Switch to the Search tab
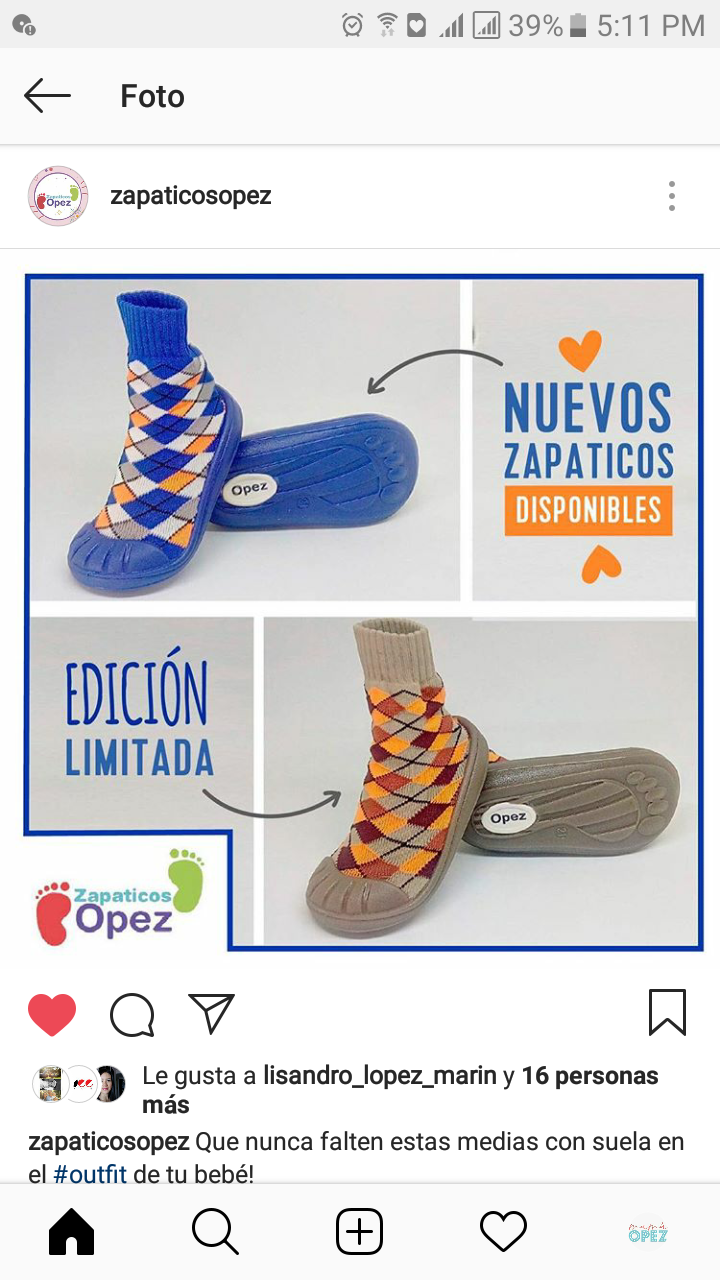The image size is (720, 1280). (215, 1232)
